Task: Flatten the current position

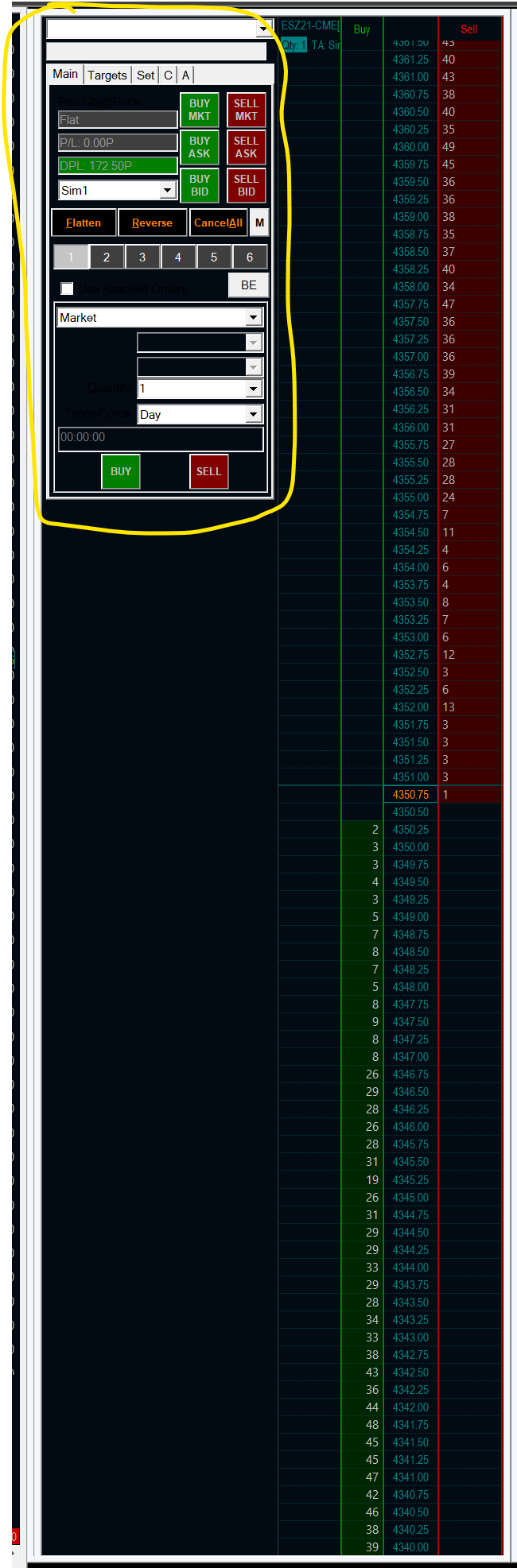Action: click(84, 223)
